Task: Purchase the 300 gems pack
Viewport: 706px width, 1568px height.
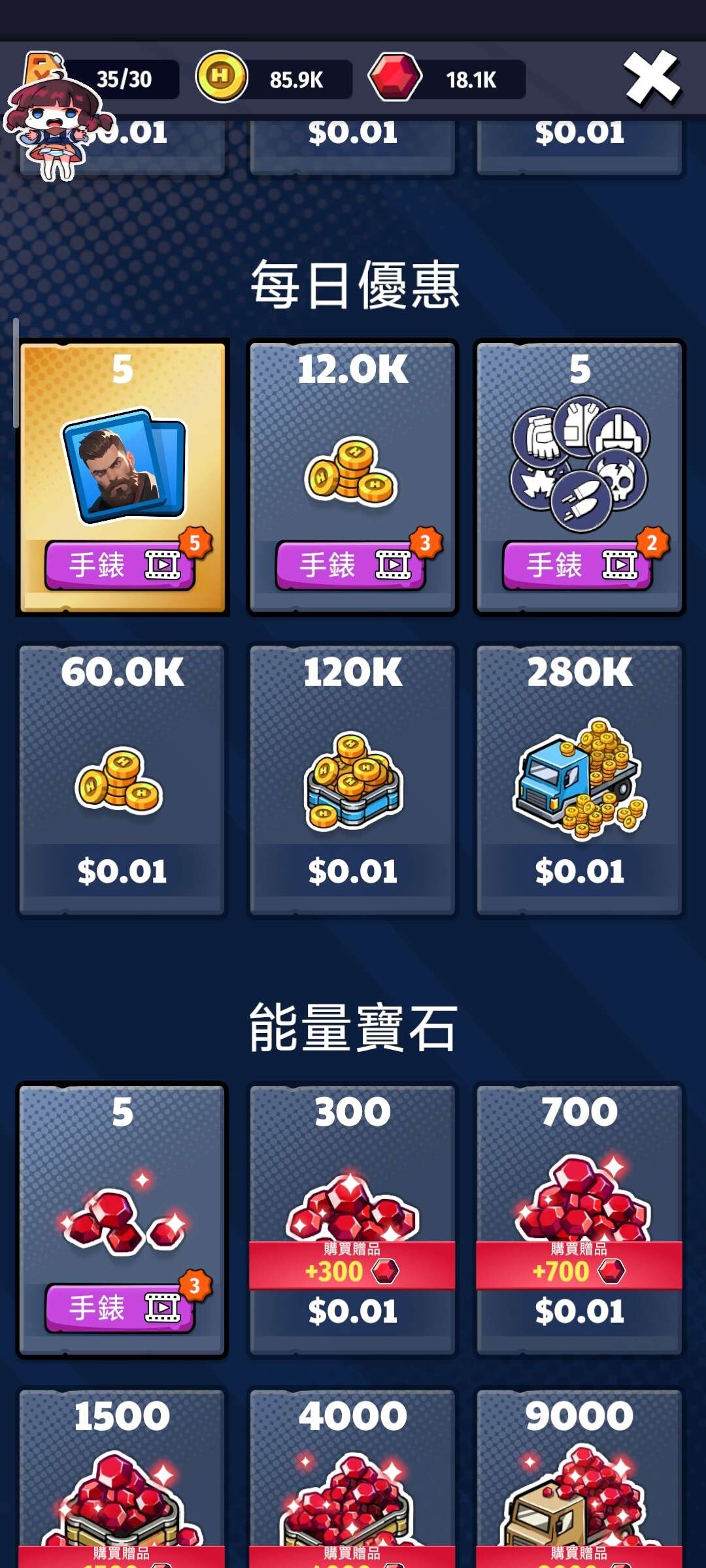Action: point(352,1311)
